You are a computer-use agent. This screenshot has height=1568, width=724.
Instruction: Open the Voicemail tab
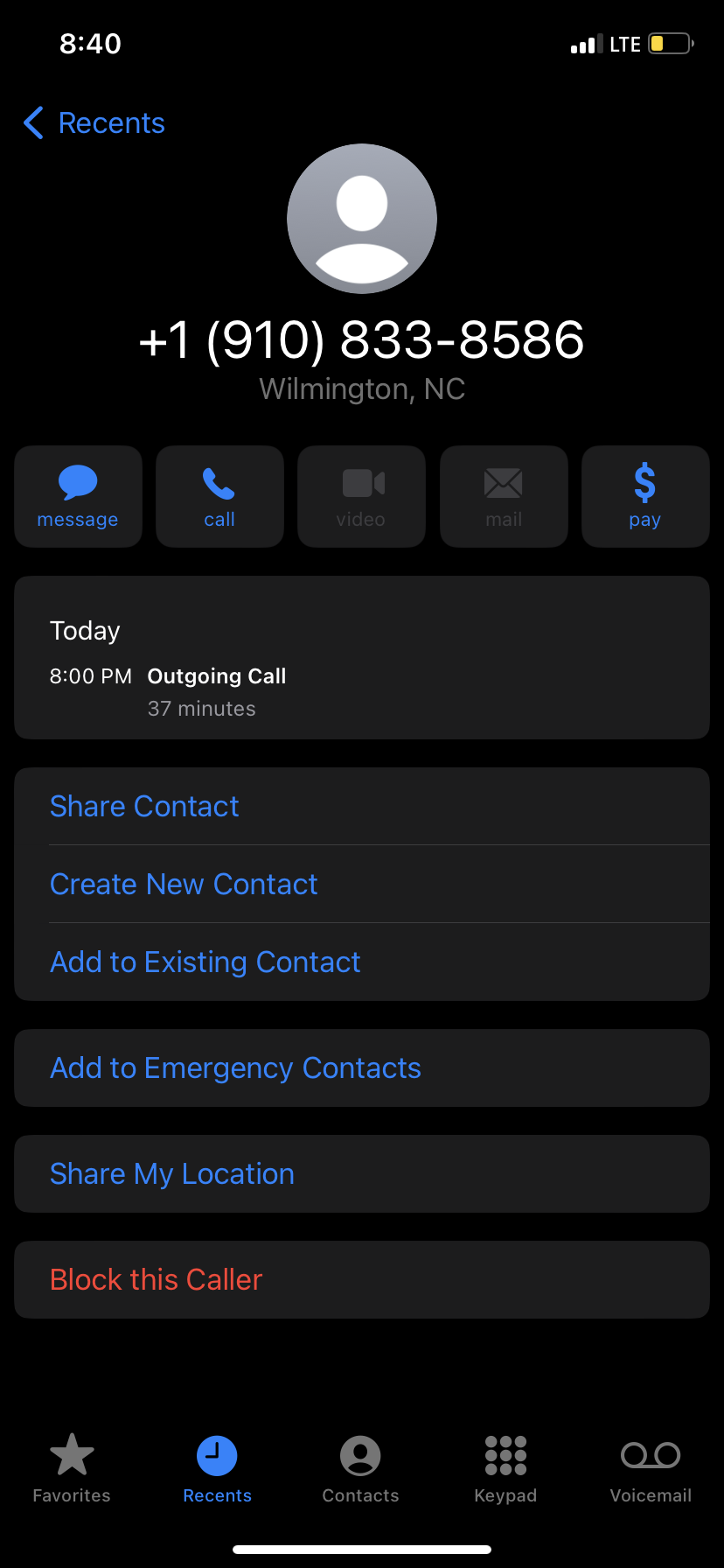[651, 1468]
